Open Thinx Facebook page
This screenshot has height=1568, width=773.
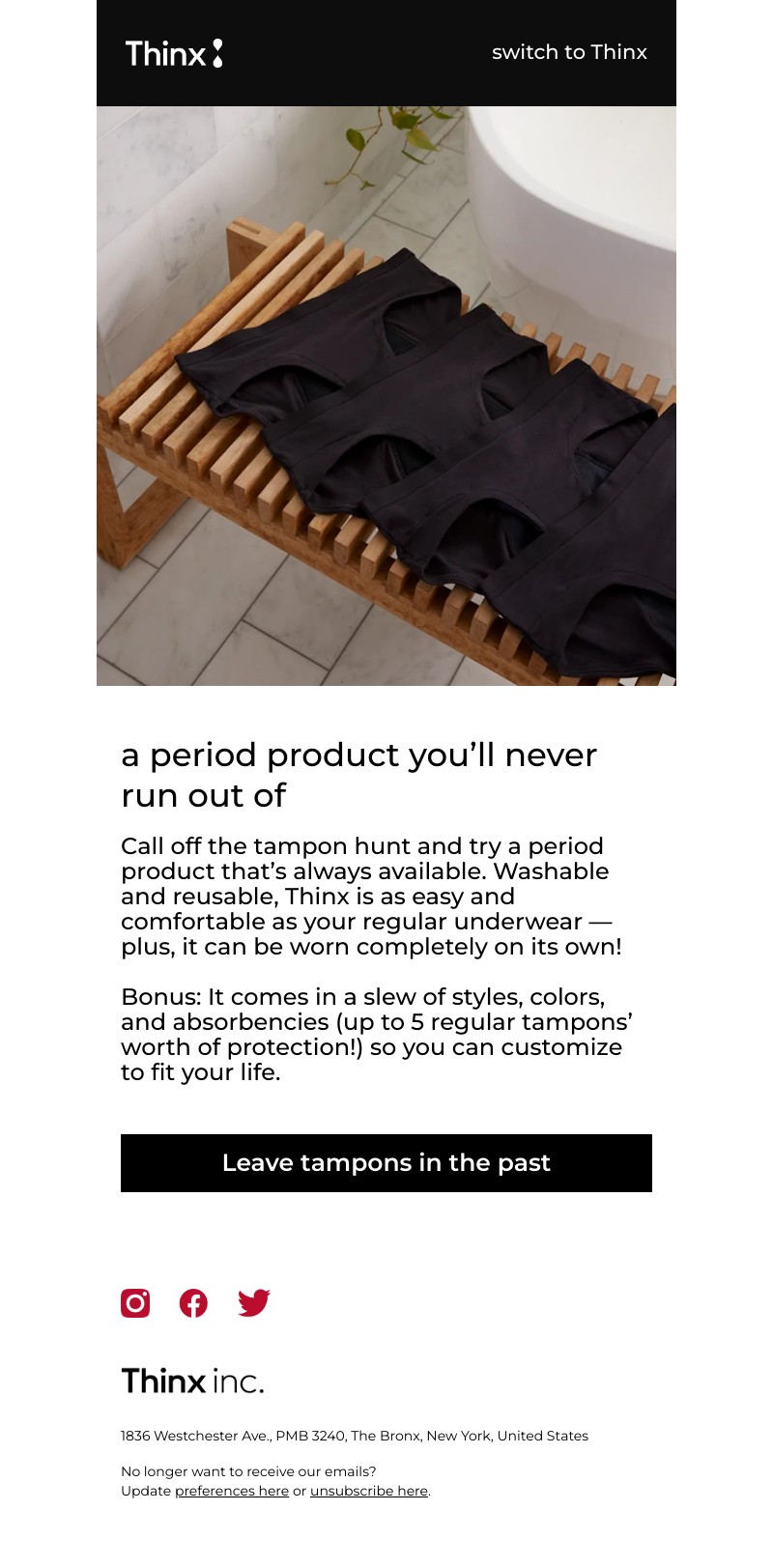point(193,1303)
